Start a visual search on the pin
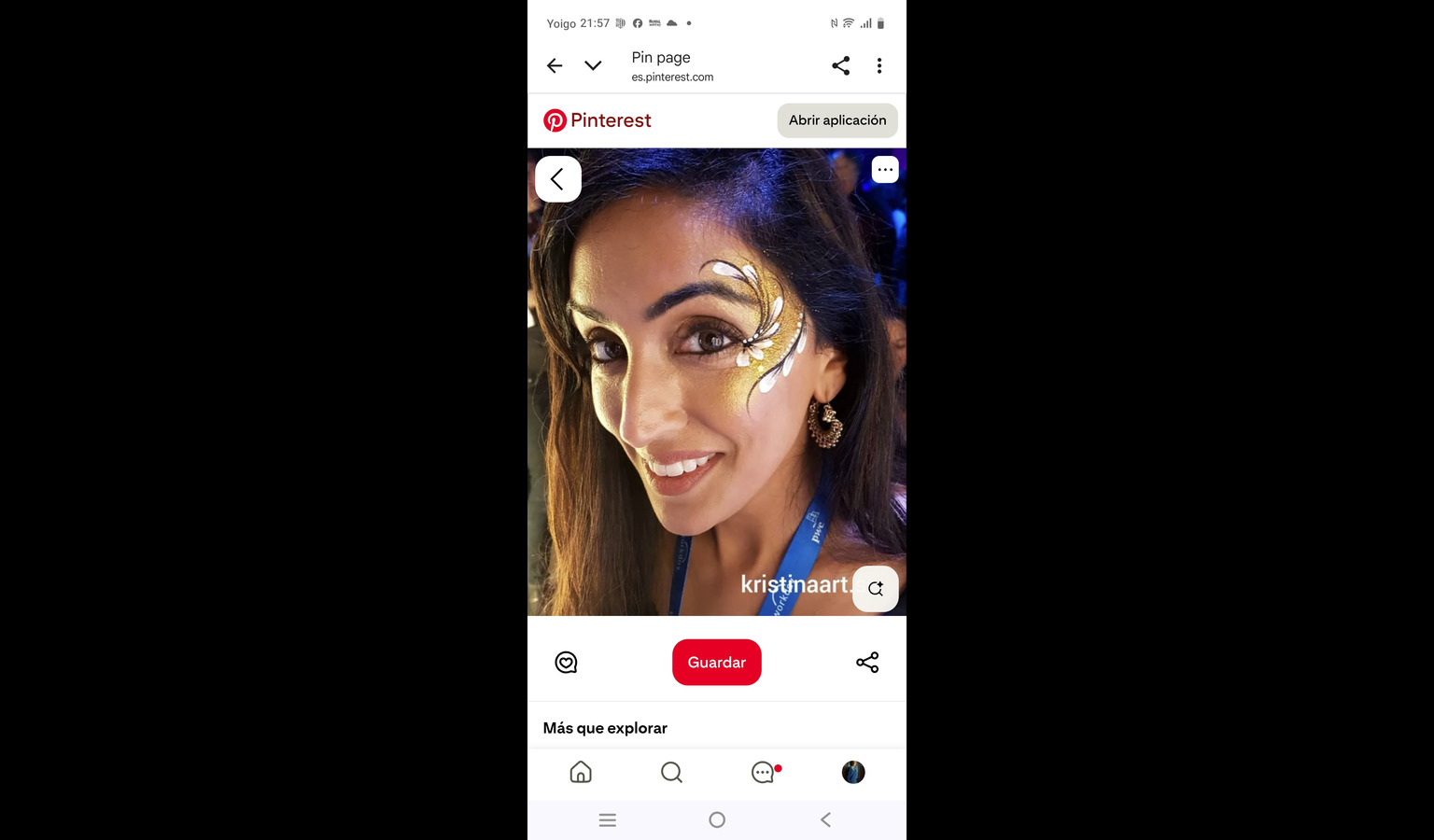The width and height of the screenshot is (1434, 840). point(875,589)
